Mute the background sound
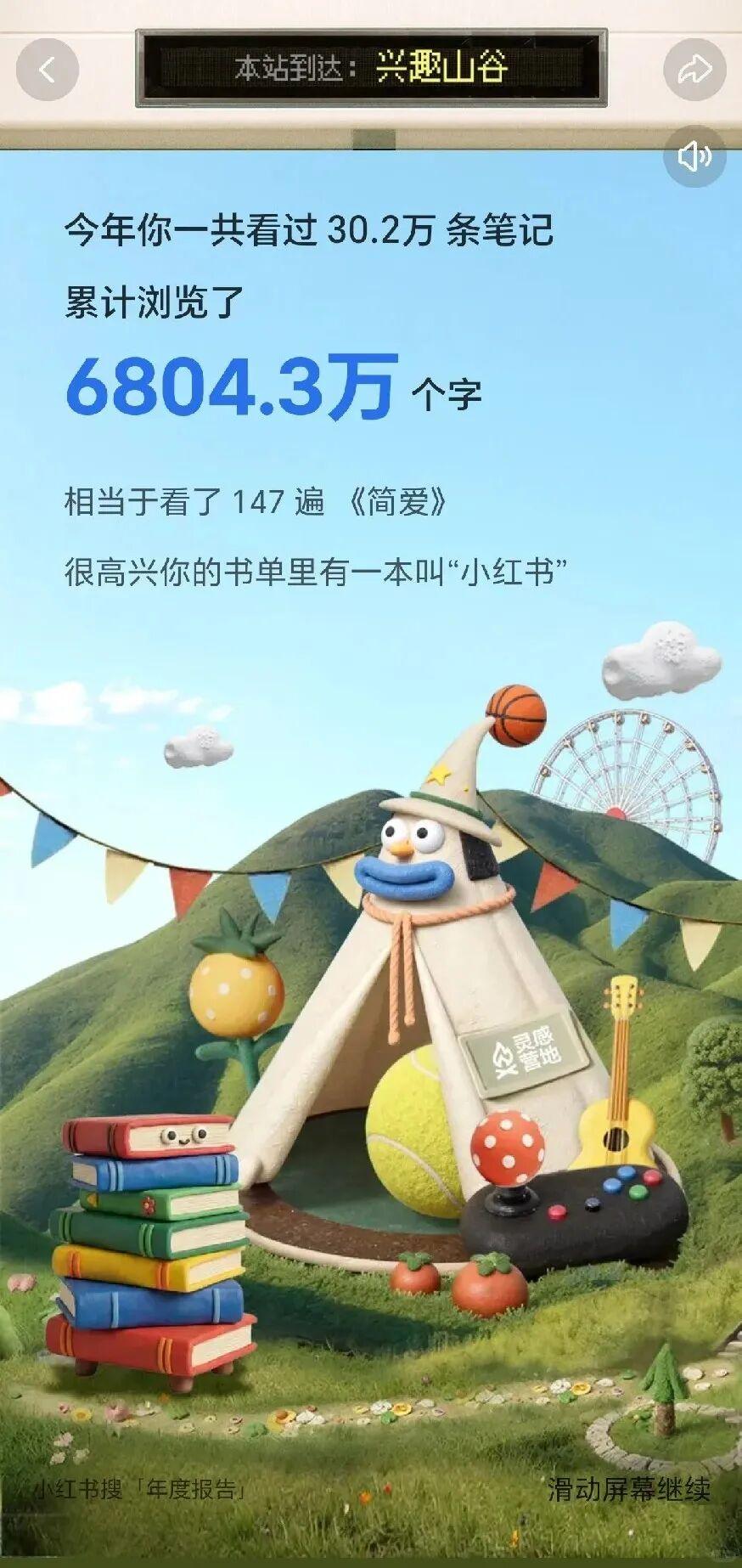 (694, 156)
